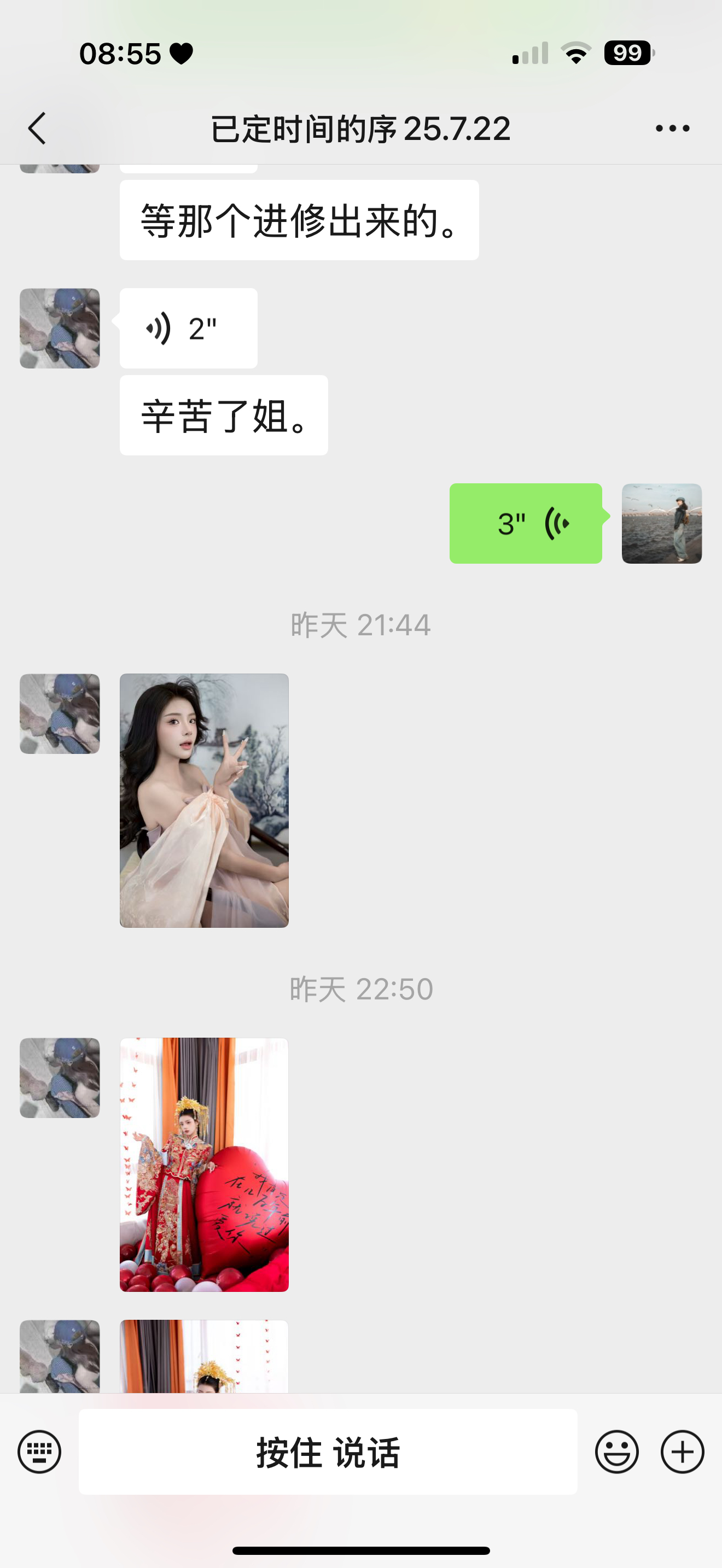This screenshot has height=1568, width=722.
Task: View my own profile avatar
Action: [x=662, y=523]
